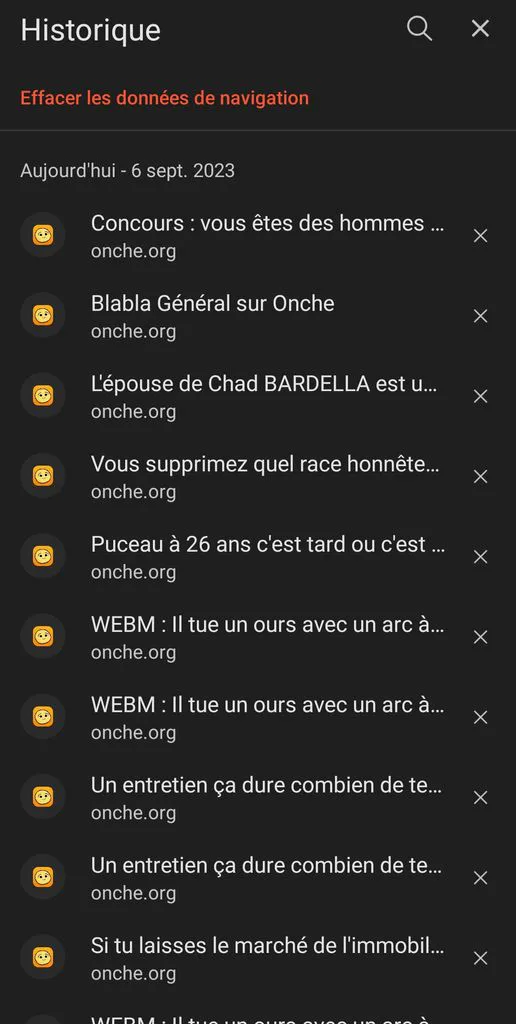Screen dimensions: 516x1024
Task: Delete the 'Concours' entry from history
Action: [480, 236]
